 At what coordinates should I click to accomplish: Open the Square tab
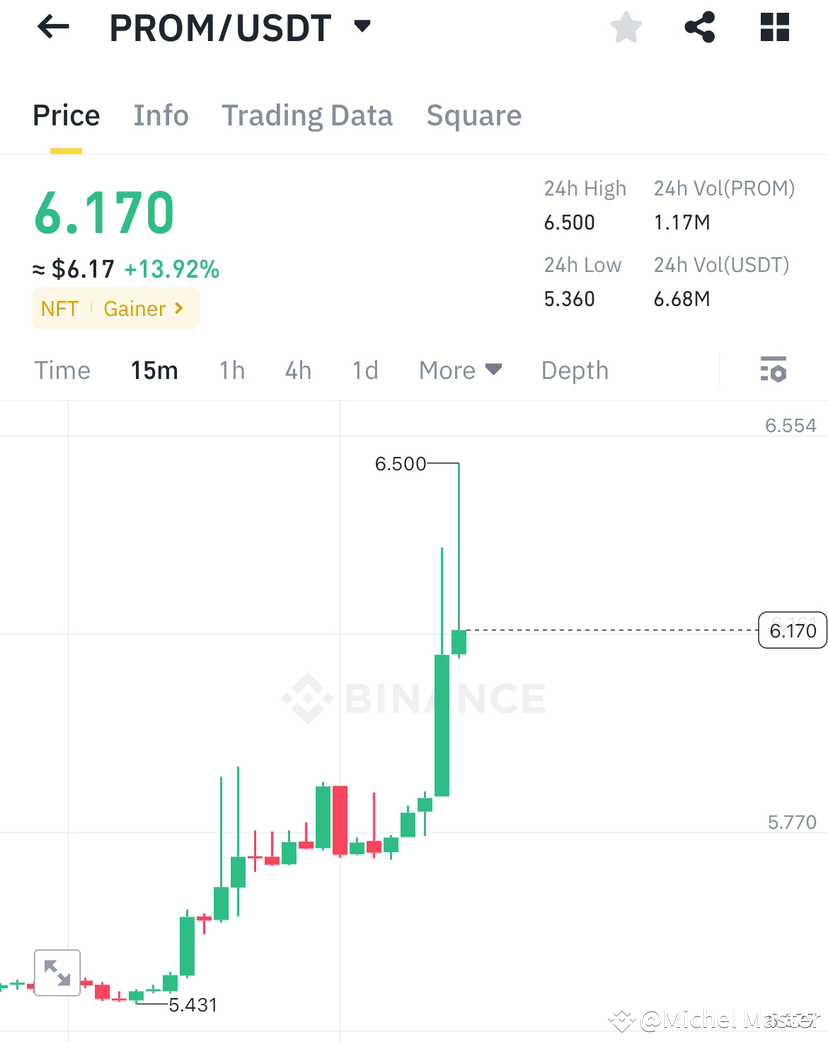click(x=474, y=115)
